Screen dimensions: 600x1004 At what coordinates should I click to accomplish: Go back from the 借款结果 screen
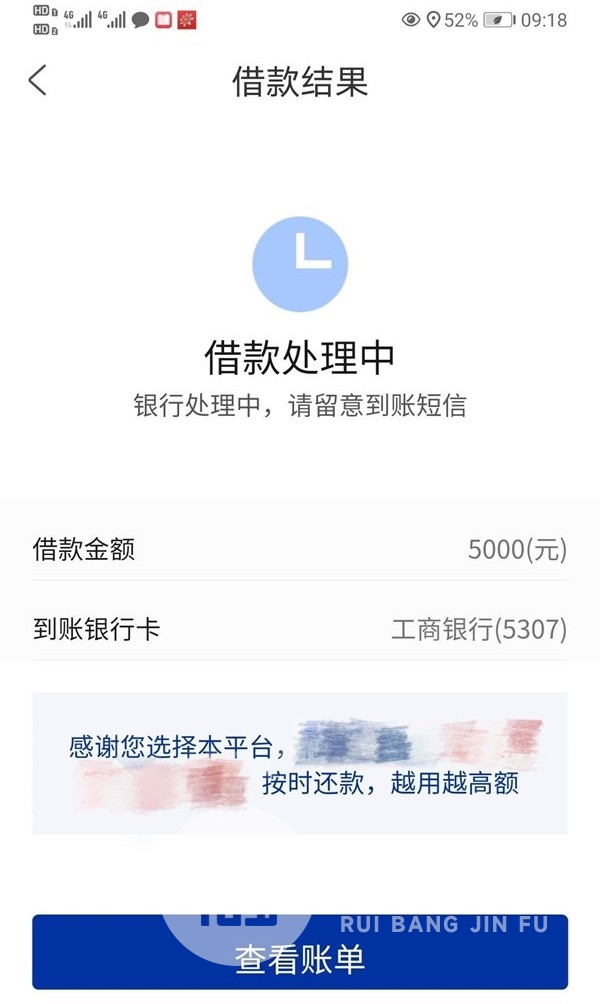pyautogui.click(x=38, y=81)
